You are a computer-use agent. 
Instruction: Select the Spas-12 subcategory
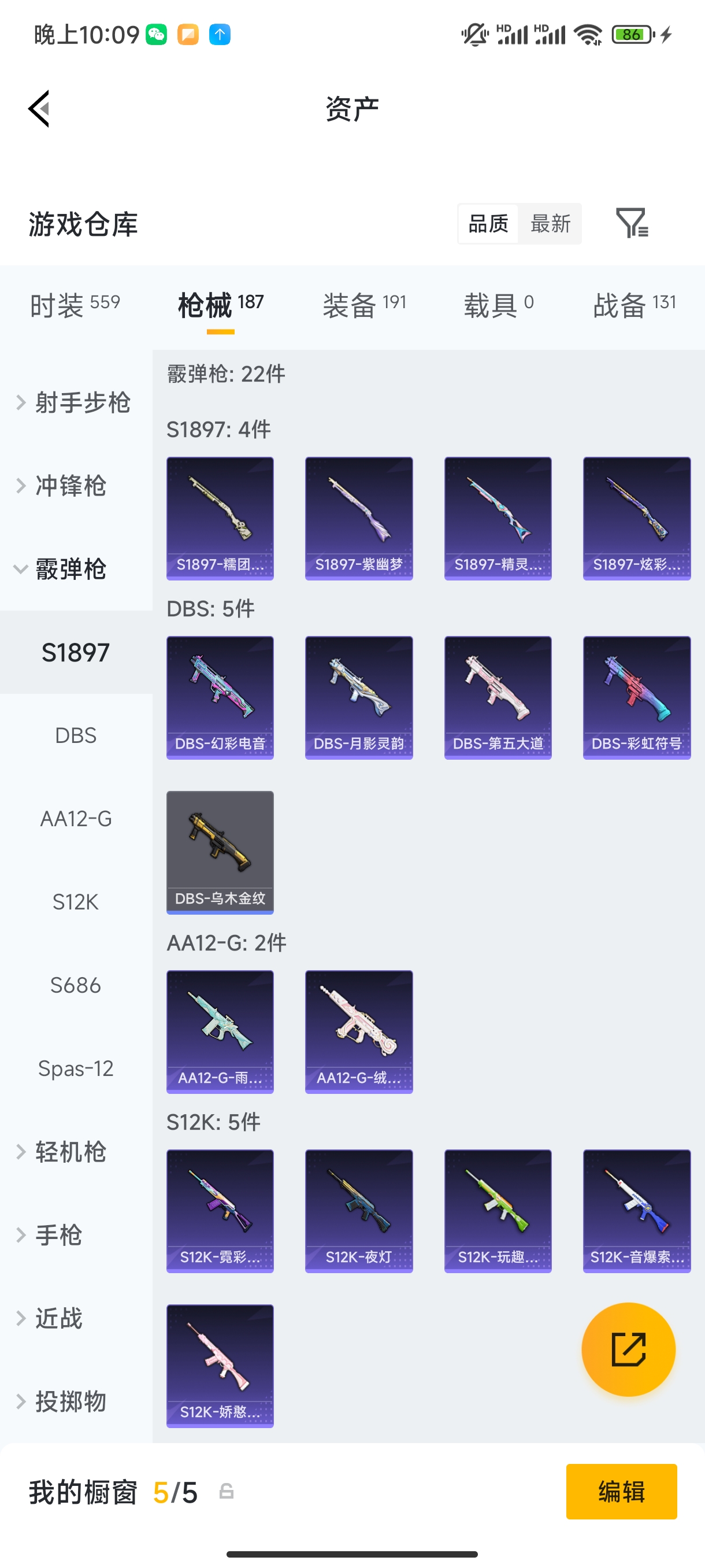(x=76, y=1068)
